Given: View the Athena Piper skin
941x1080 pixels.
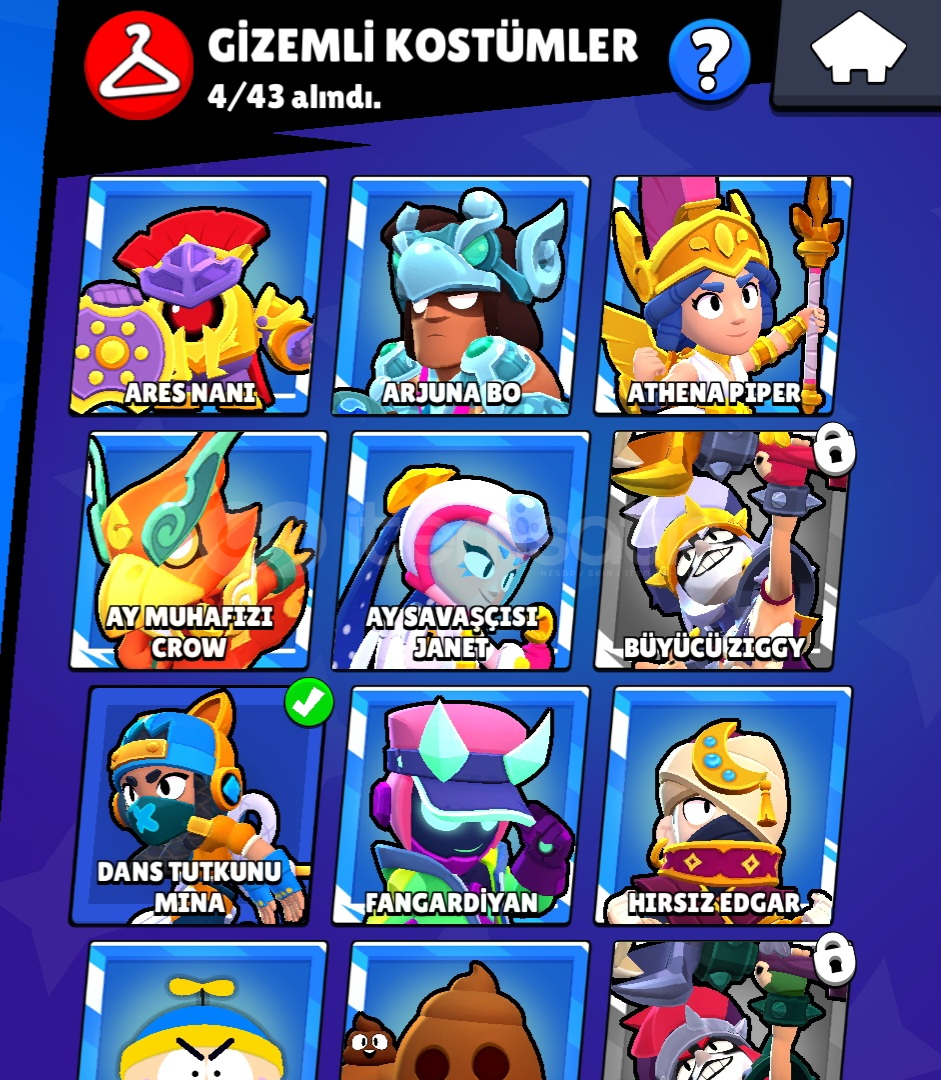Looking at the screenshot, I should (x=723, y=295).
